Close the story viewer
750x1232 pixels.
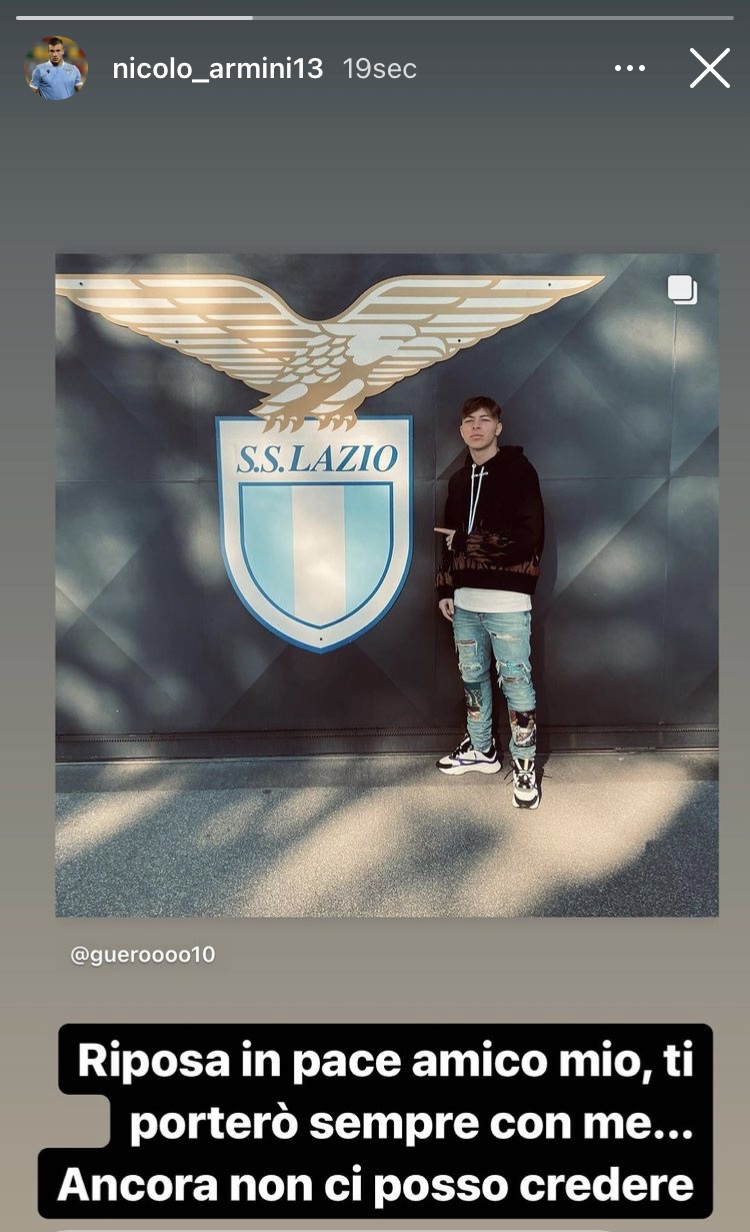click(709, 68)
